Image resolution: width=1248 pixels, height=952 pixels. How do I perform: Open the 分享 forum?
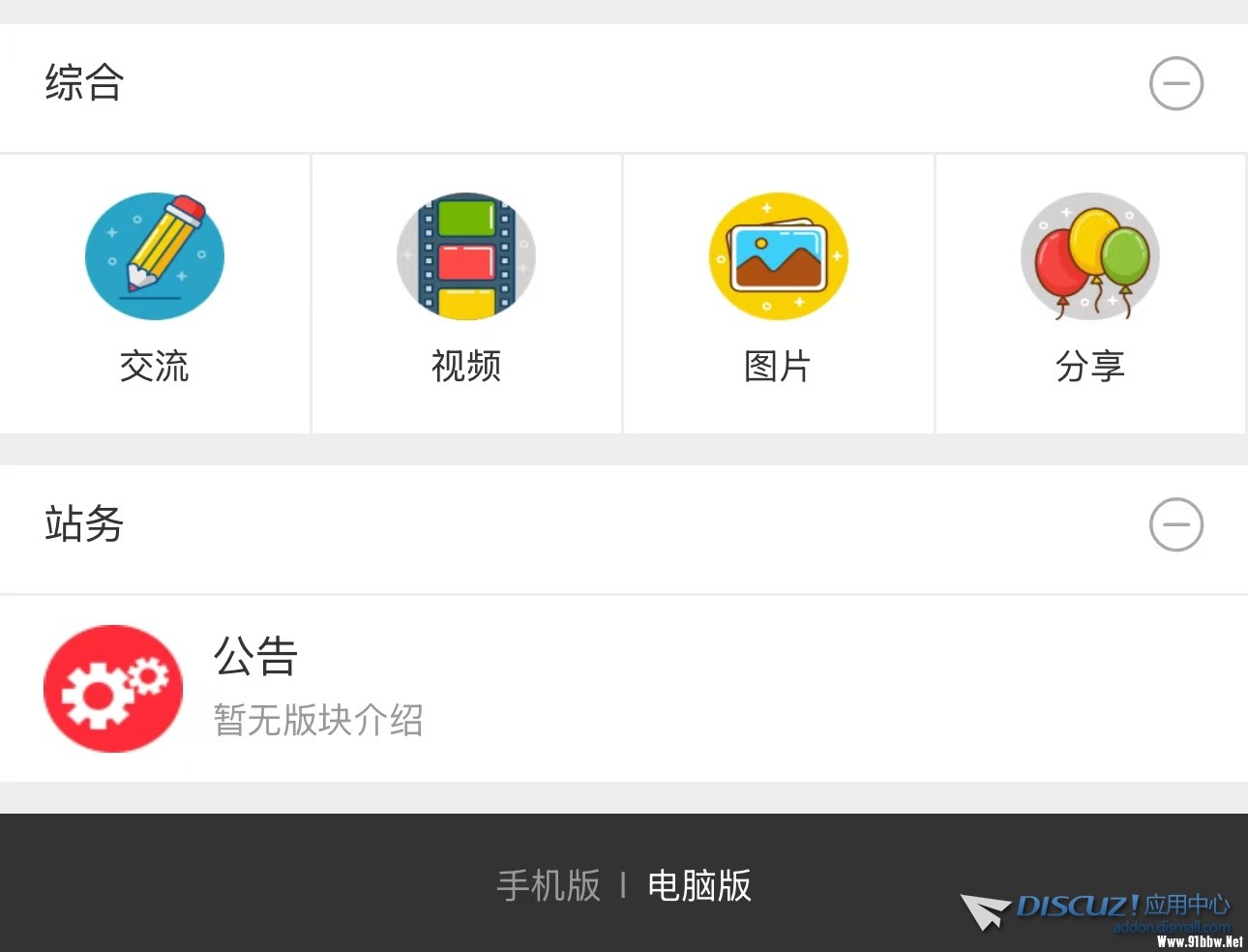(x=1089, y=290)
